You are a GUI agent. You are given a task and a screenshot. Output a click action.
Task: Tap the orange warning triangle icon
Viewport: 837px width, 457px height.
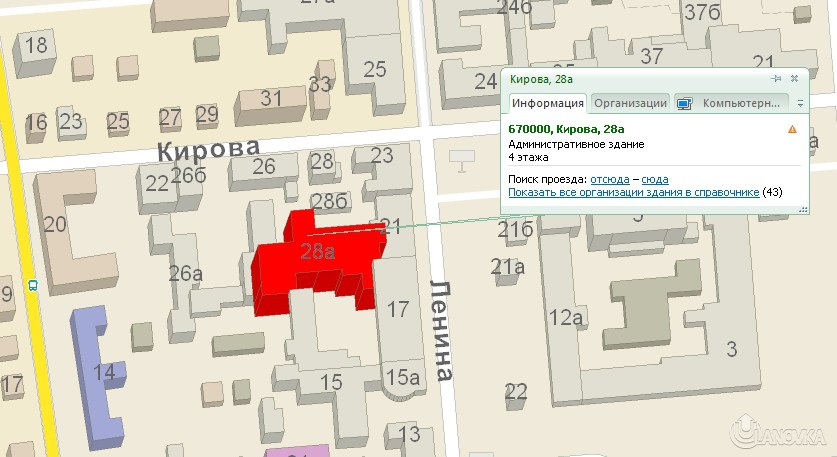[x=792, y=129]
